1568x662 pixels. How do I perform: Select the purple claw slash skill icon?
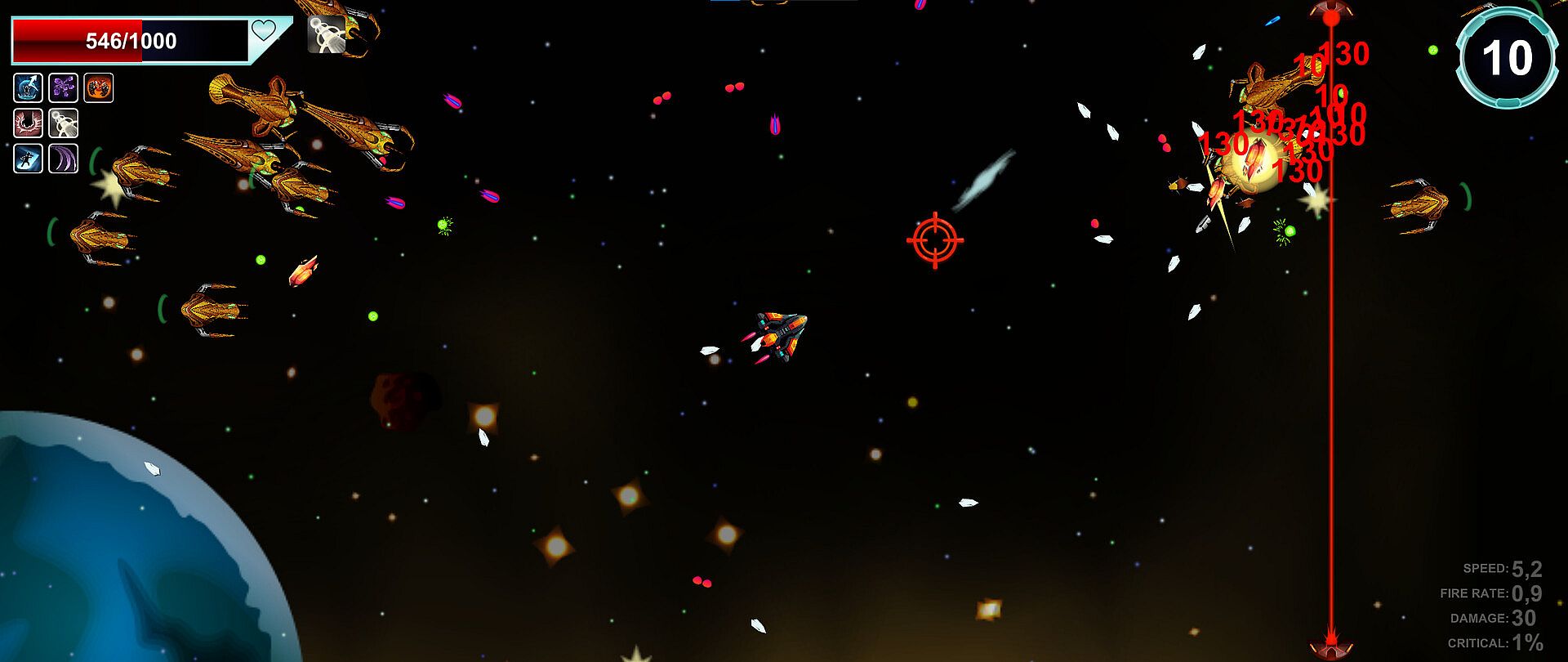pos(64,159)
